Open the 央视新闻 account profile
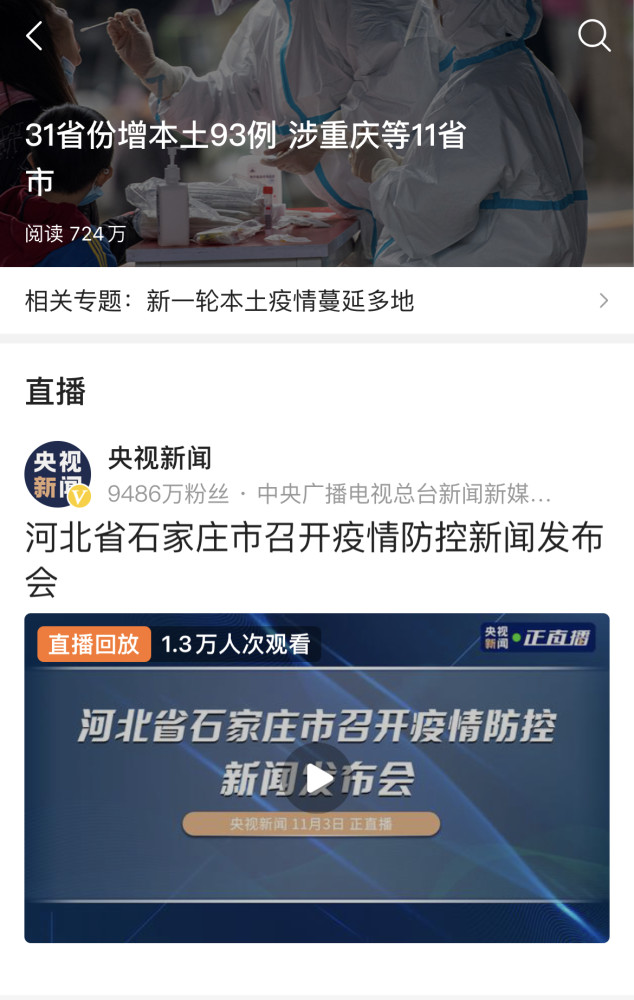Image resolution: width=634 pixels, height=1000 pixels. 58,474
